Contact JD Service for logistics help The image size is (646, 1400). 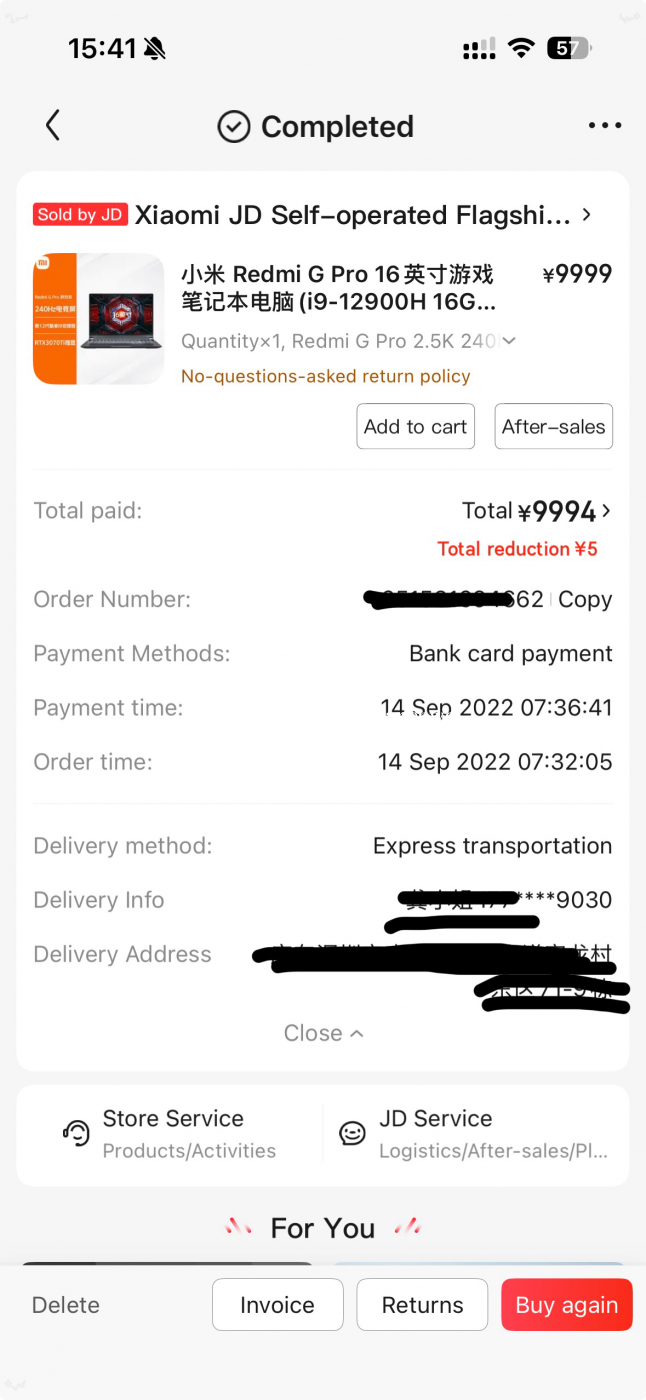click(474, 1133)
